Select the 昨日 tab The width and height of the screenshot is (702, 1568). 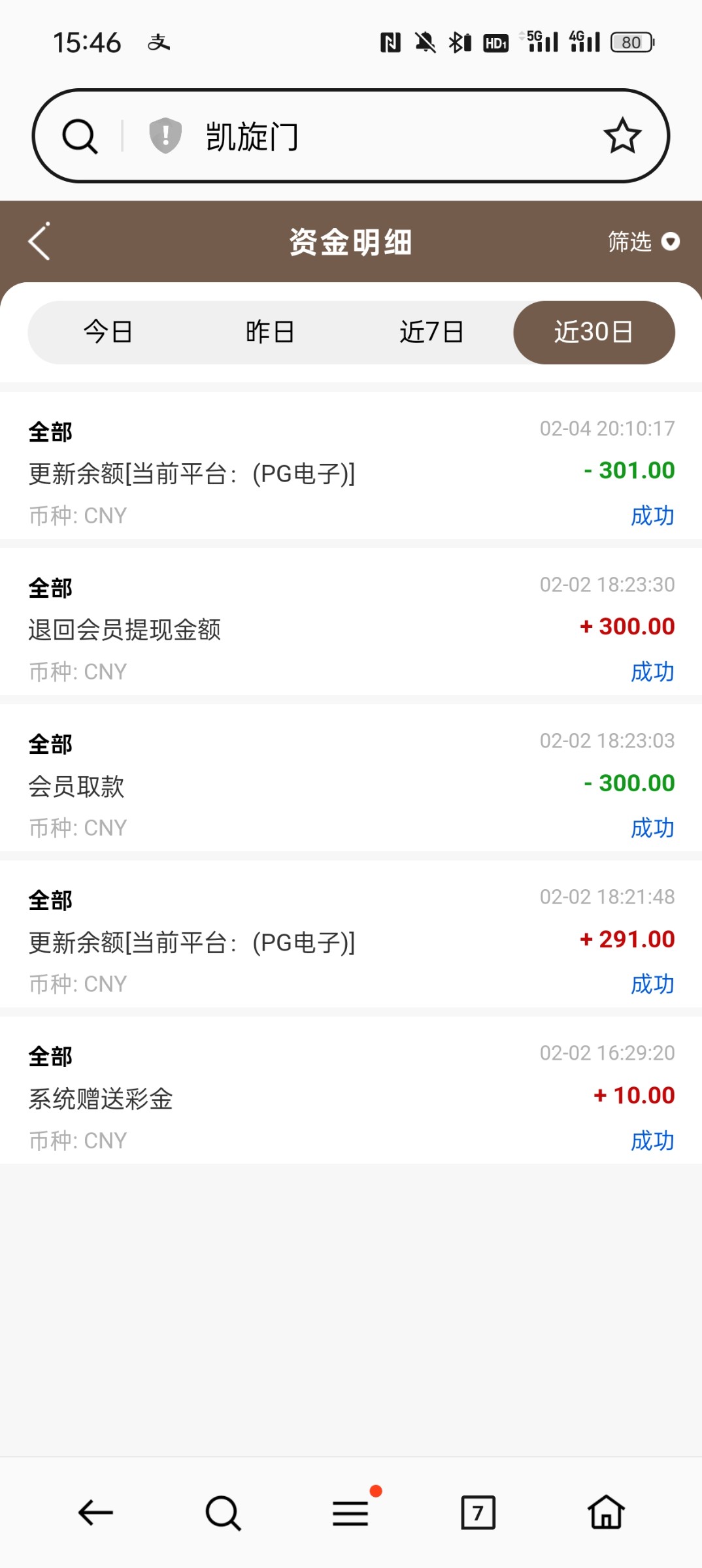click(270, 332)
